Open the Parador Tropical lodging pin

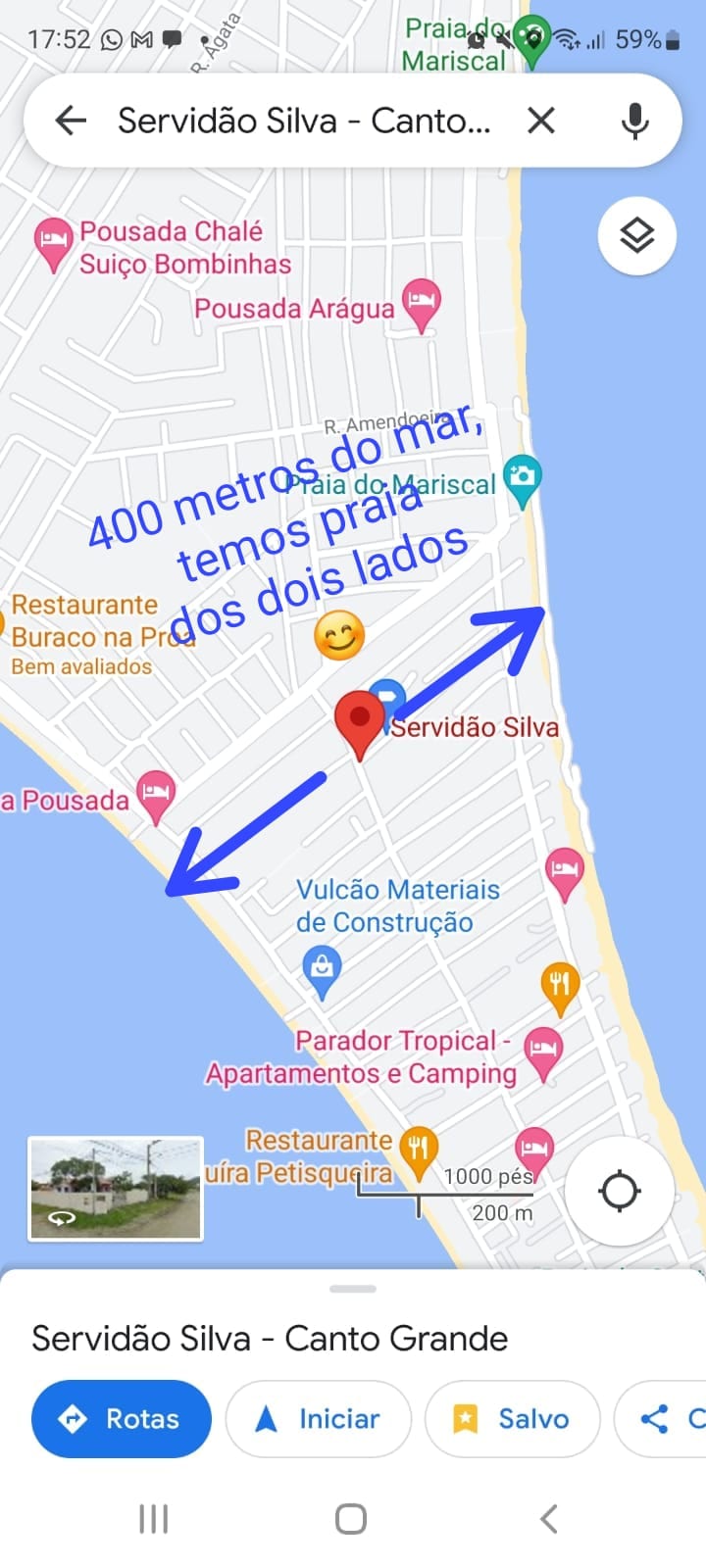[x=542, y=1051]
